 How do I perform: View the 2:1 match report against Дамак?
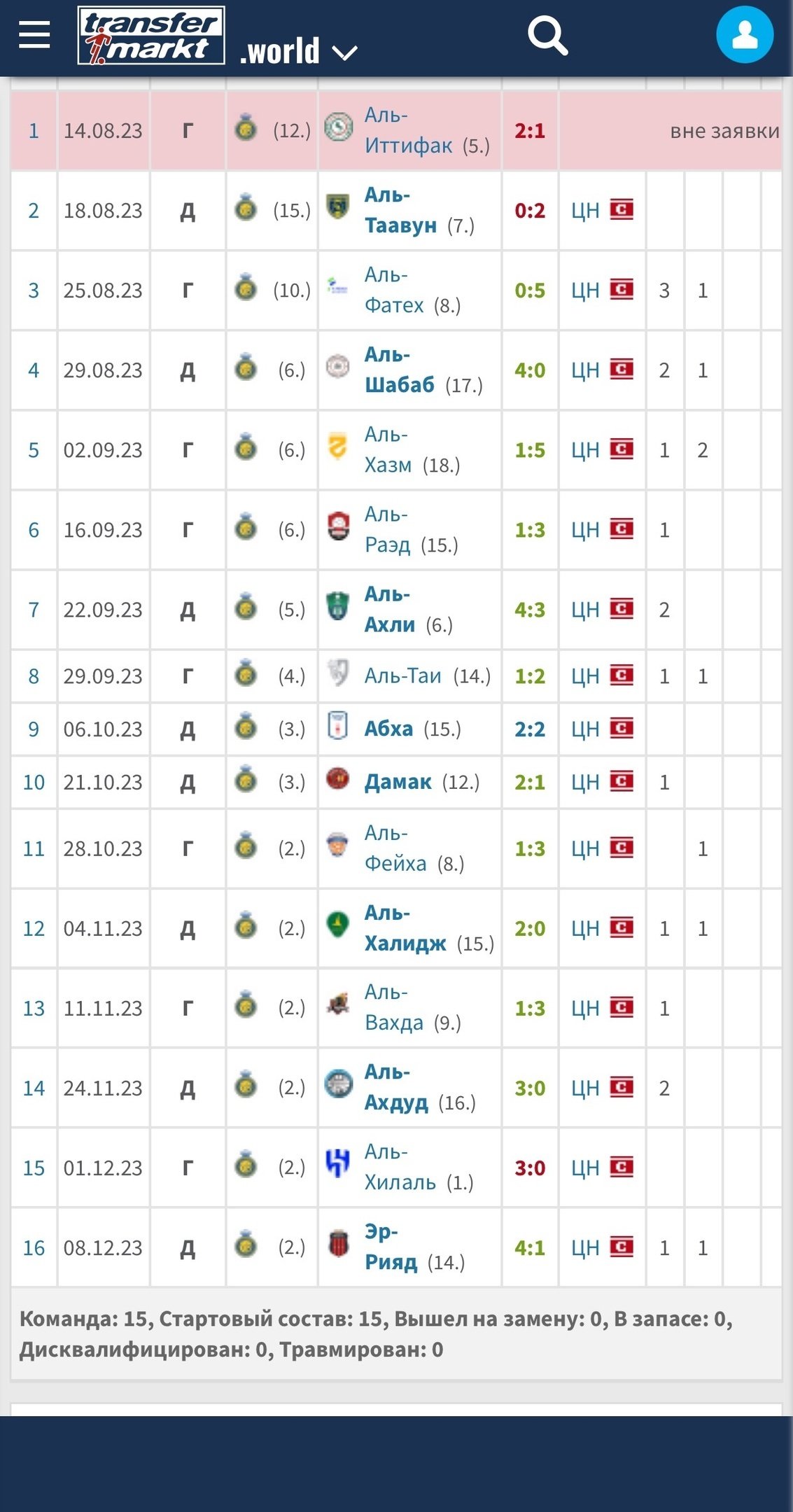pos(529,783)
